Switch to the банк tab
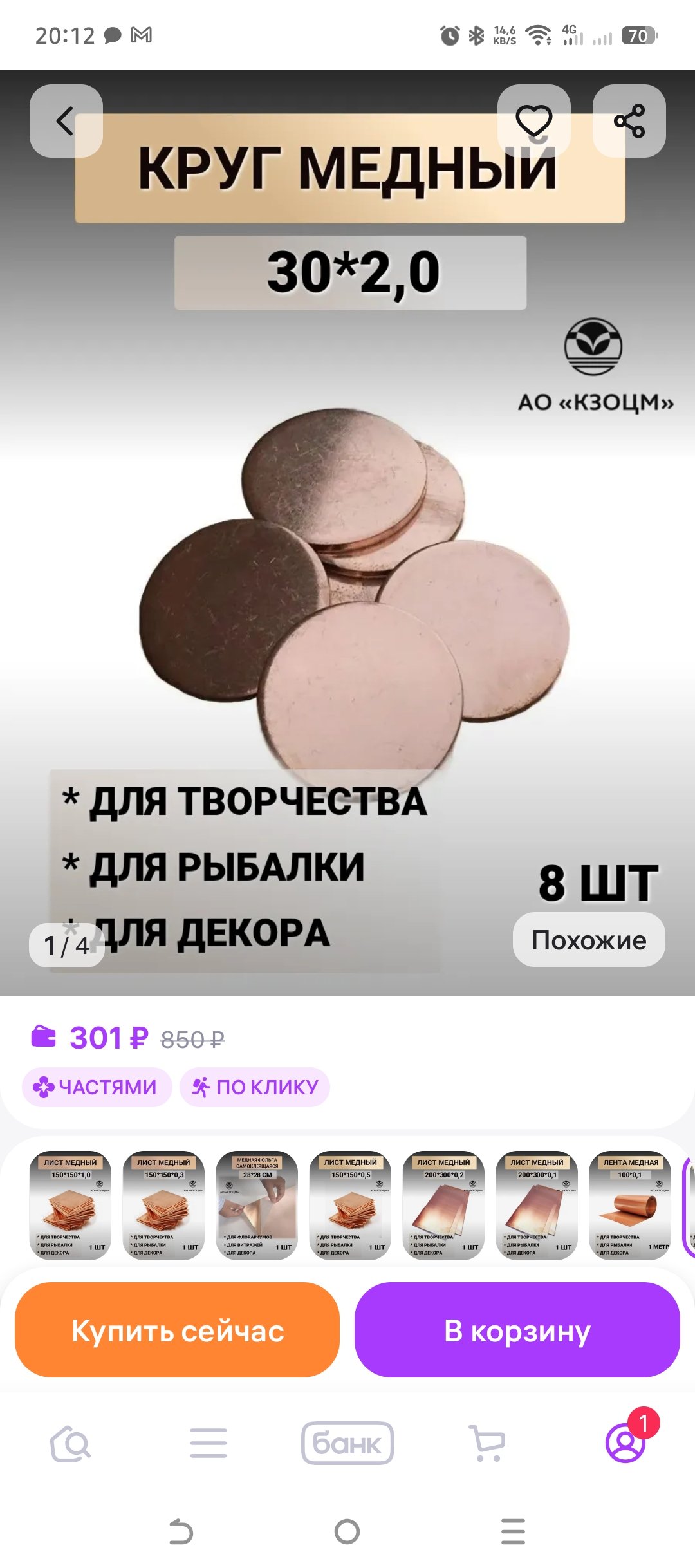 click(347, 1443)
